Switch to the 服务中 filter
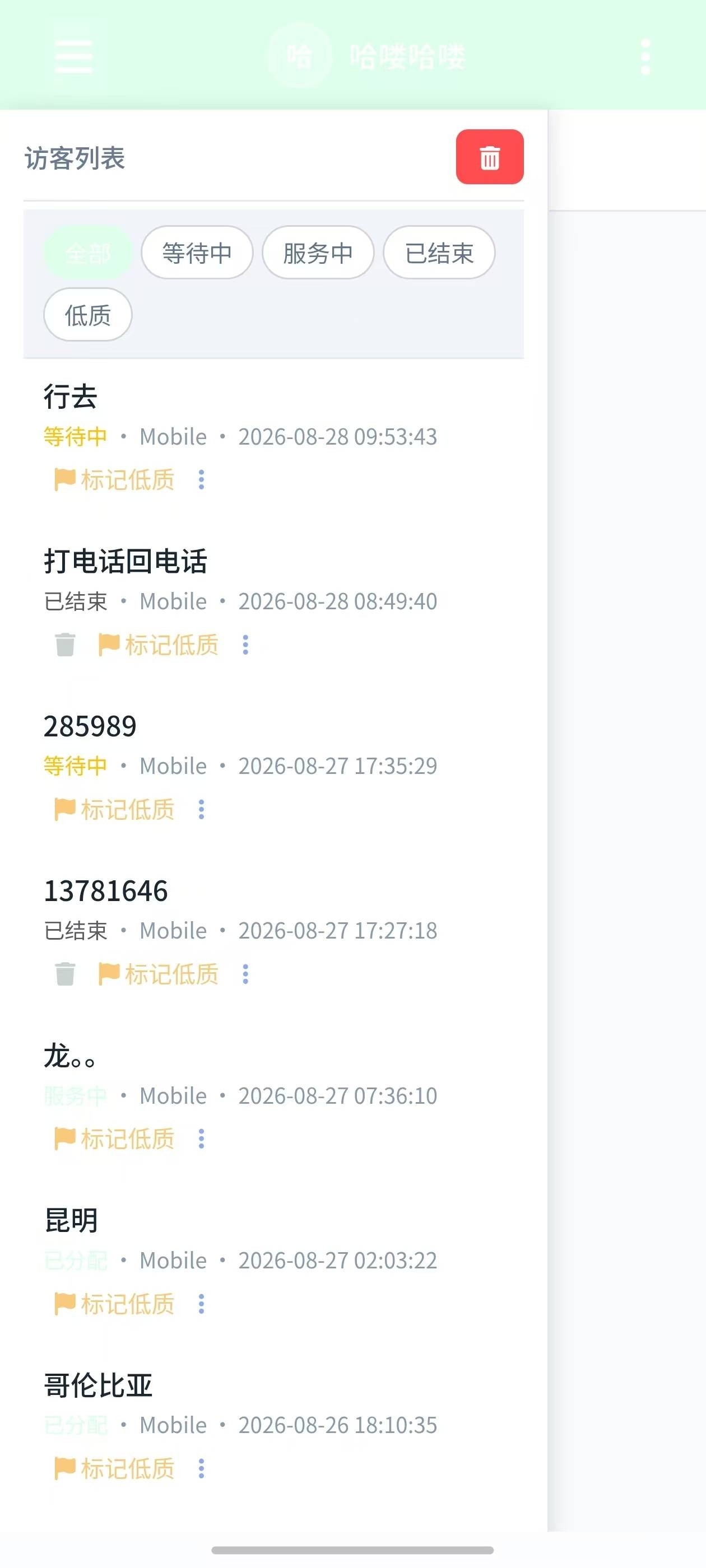 point(318,253)
